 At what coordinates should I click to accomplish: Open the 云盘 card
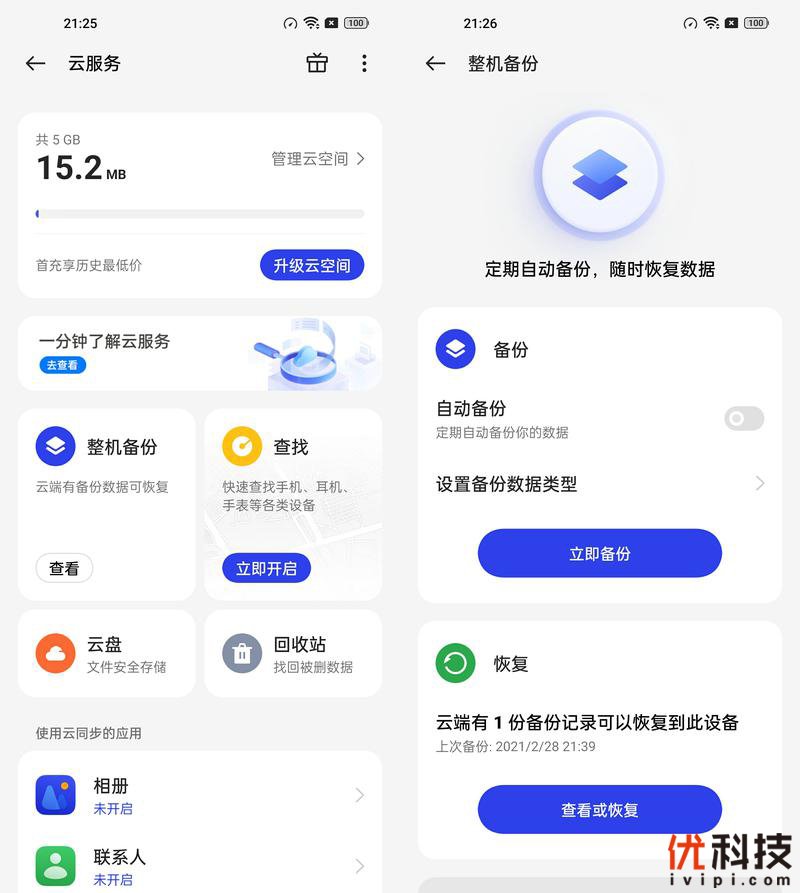pos(106,654)
